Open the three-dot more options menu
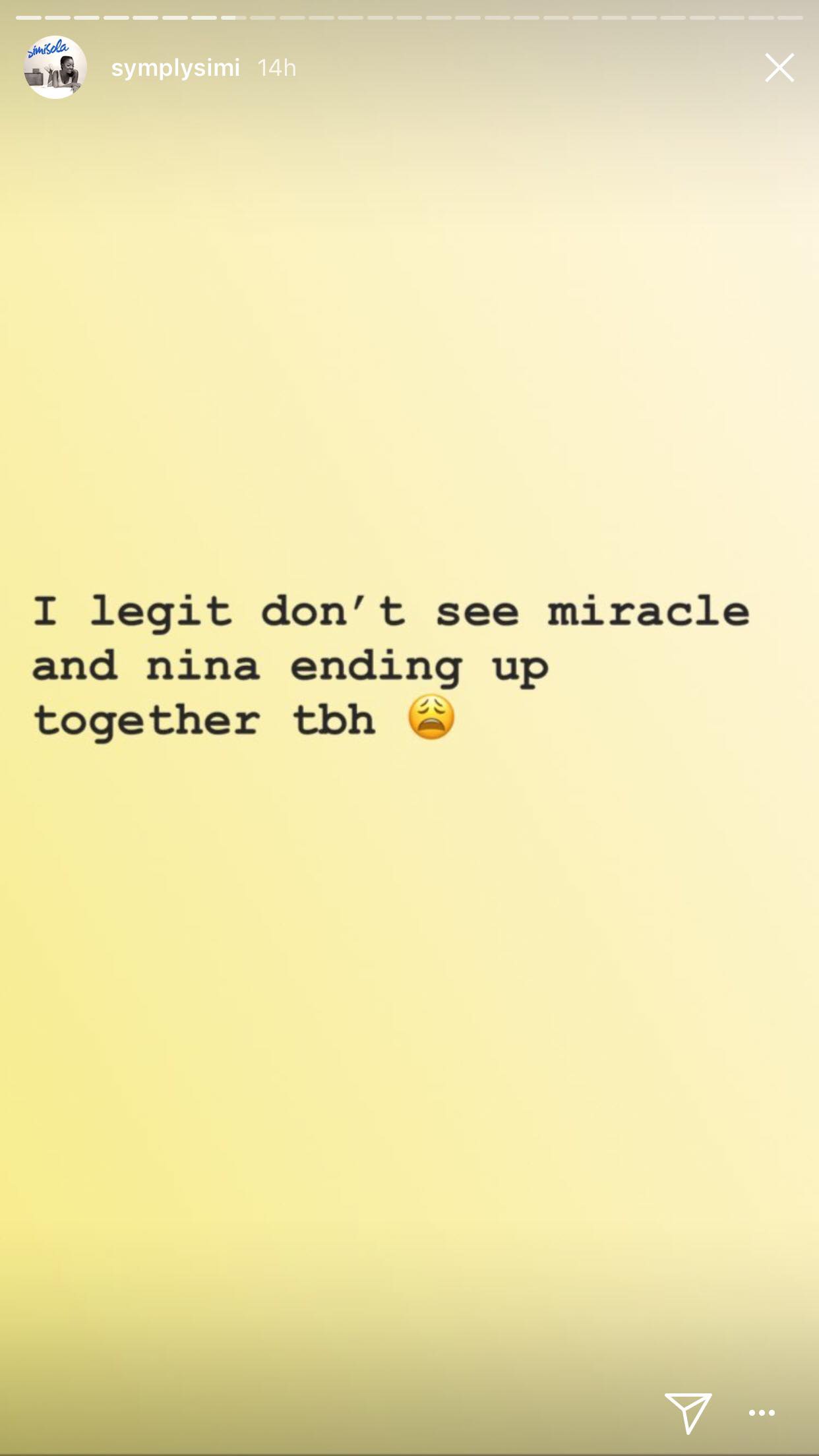The height and width of the screenshot is (1456, 819). 762,1413
